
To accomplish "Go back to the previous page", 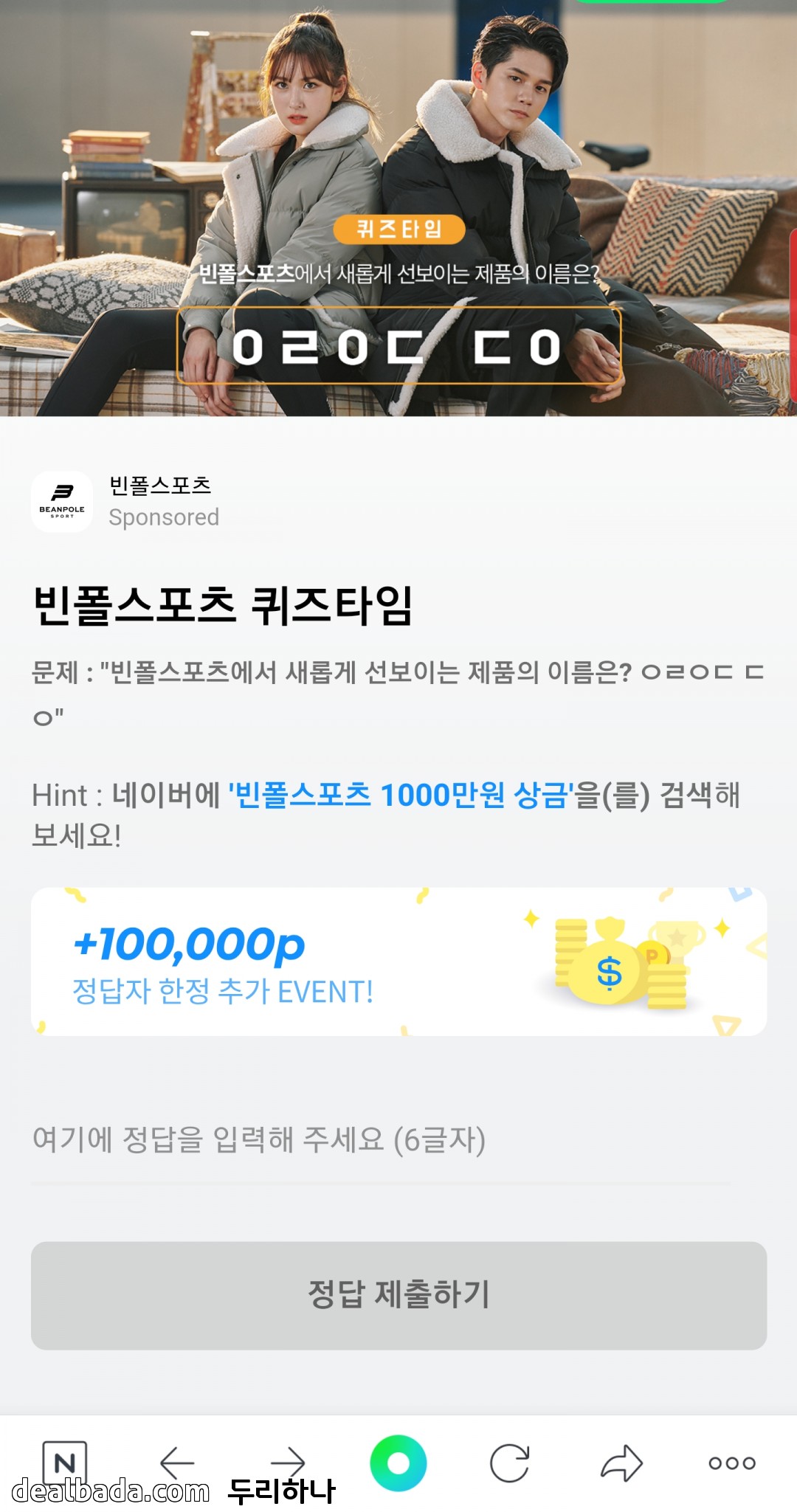I will click(x=177, y=1463).
